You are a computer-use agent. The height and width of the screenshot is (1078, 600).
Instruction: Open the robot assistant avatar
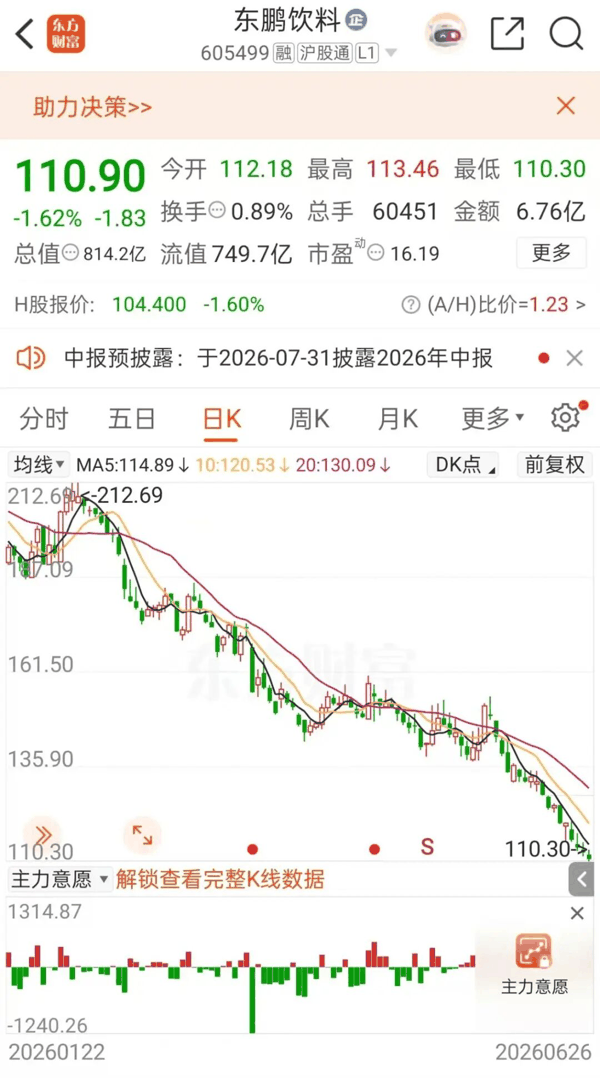click(445, 33)
